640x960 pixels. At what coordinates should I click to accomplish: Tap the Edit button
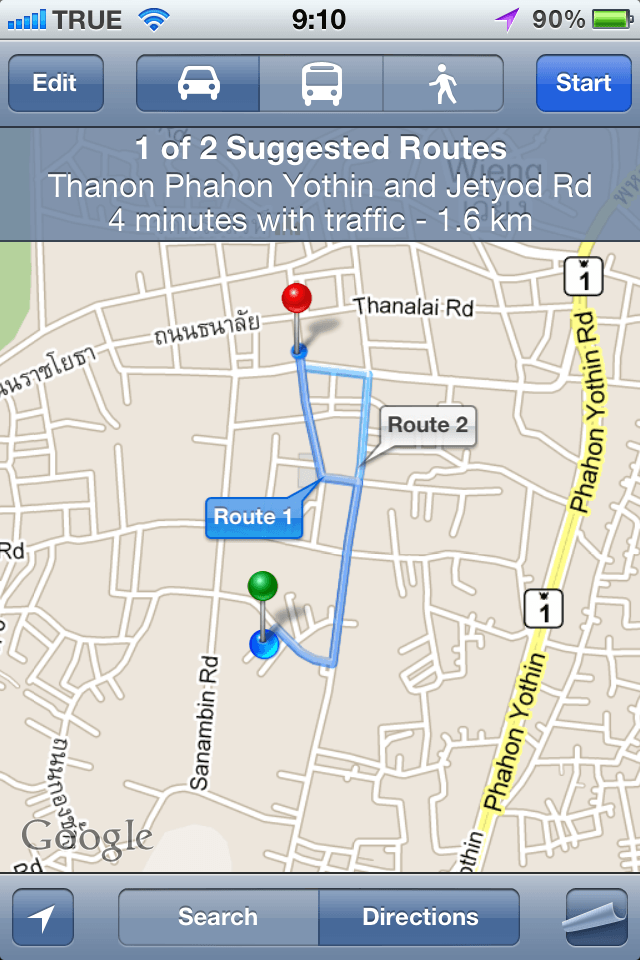(x=55, y=83)
